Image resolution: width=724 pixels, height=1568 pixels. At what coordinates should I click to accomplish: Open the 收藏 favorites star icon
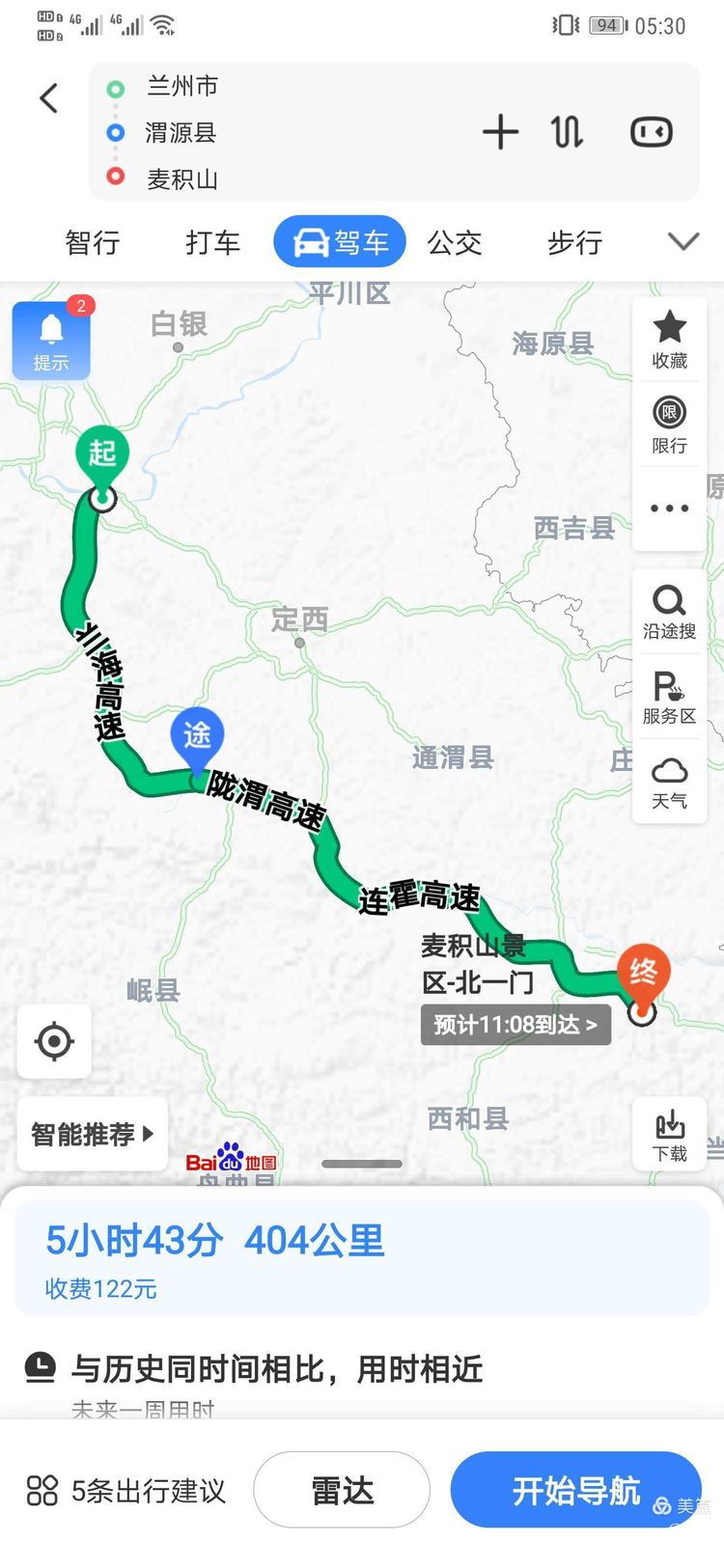coord(669,338)
